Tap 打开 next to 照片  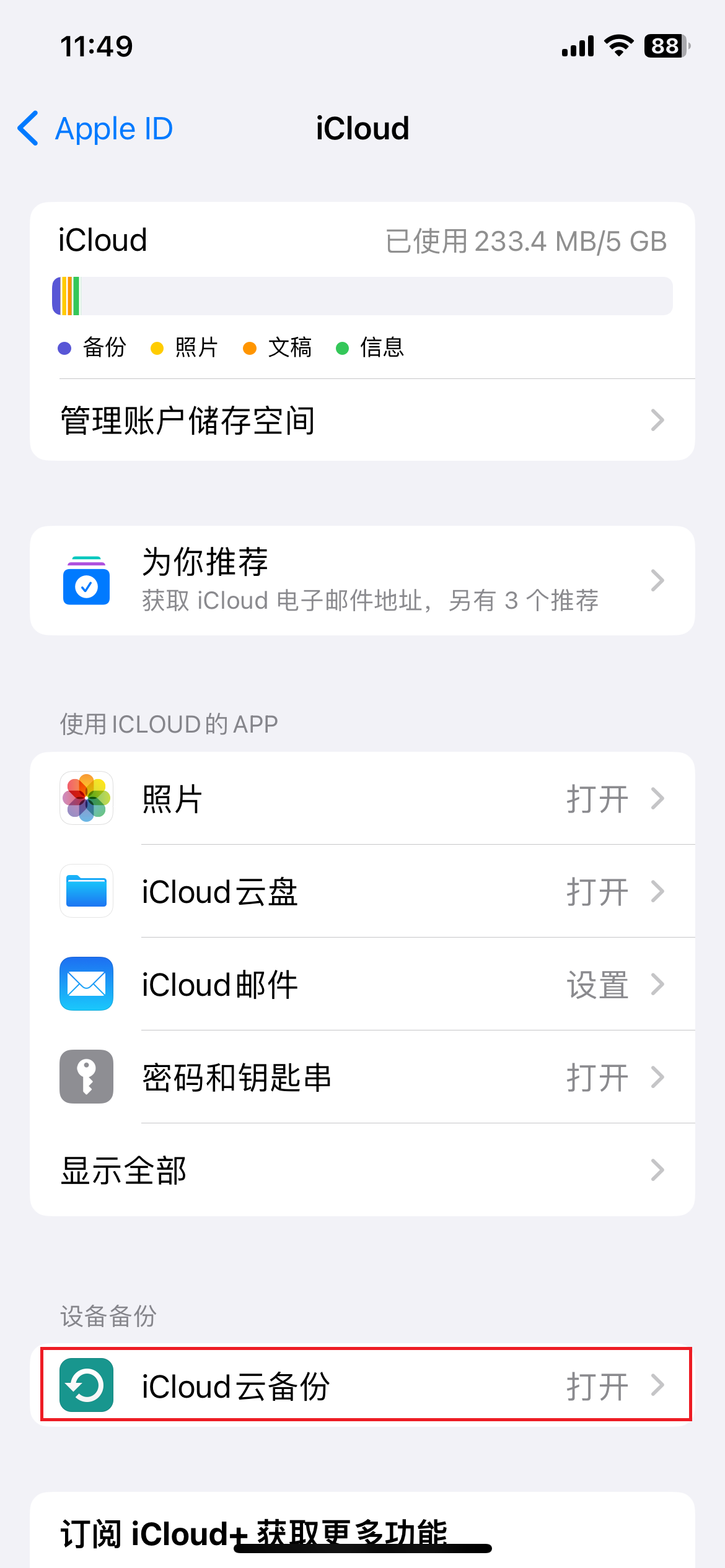tap(598, 799)
